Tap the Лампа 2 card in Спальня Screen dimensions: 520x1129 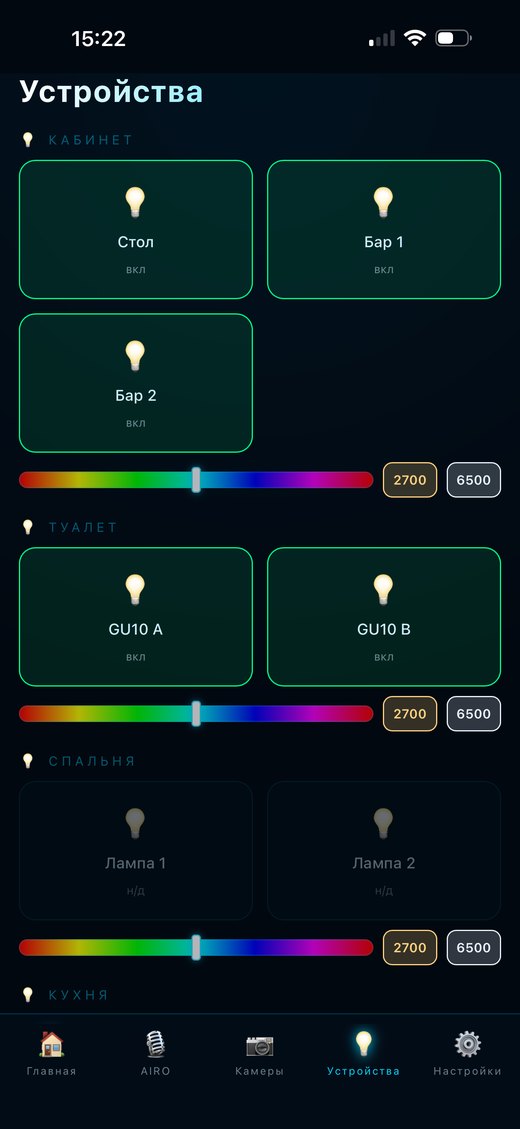pos(384,850)
